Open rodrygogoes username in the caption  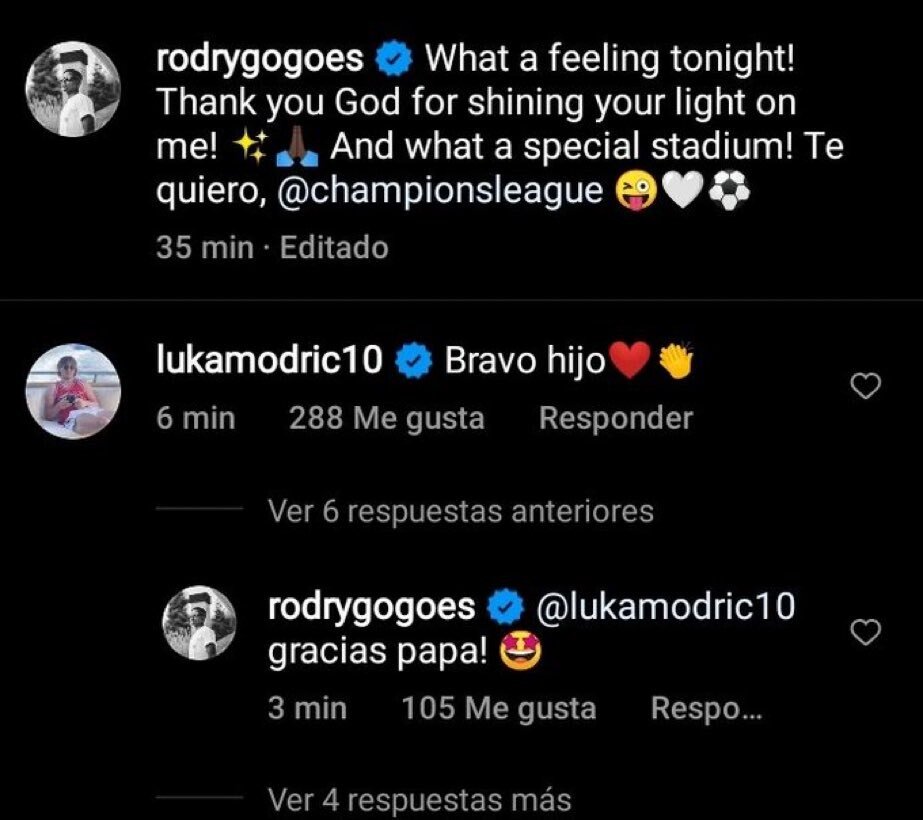[260, 60]
